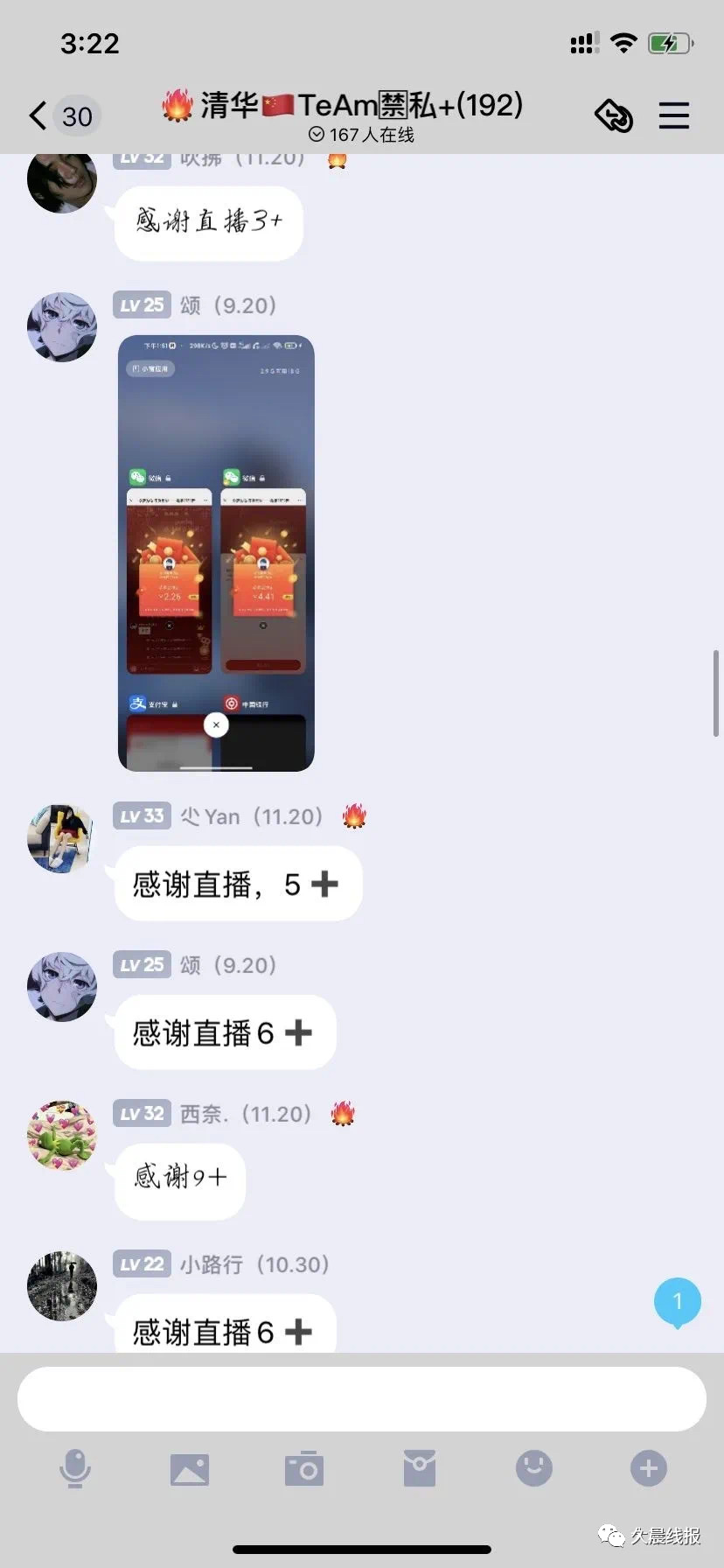View 西奈's profile avatar
The image size is (724, 1568).
tap(61, 1136)
